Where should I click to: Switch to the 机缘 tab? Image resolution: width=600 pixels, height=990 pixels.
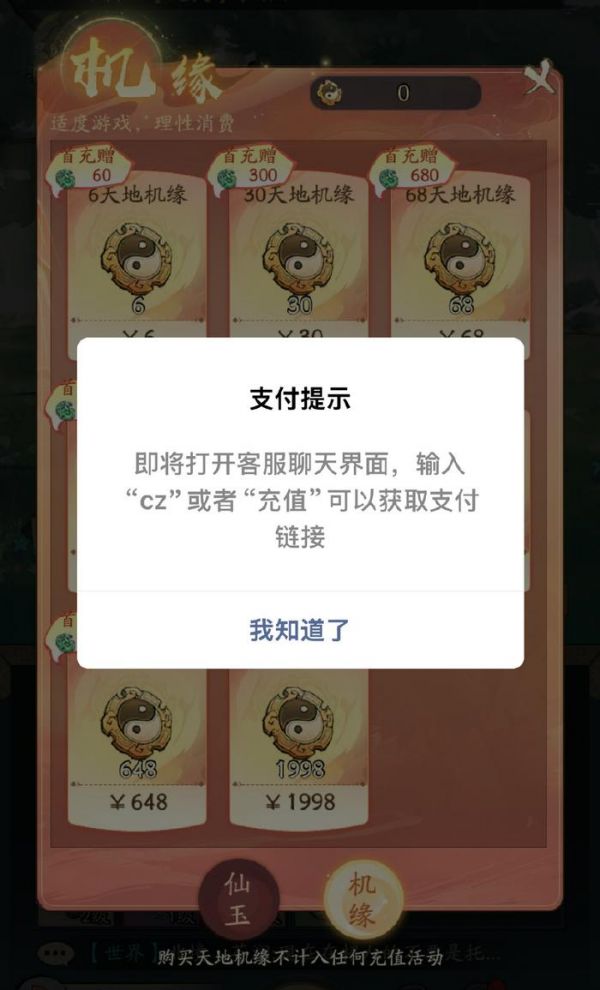click(362, 898)
